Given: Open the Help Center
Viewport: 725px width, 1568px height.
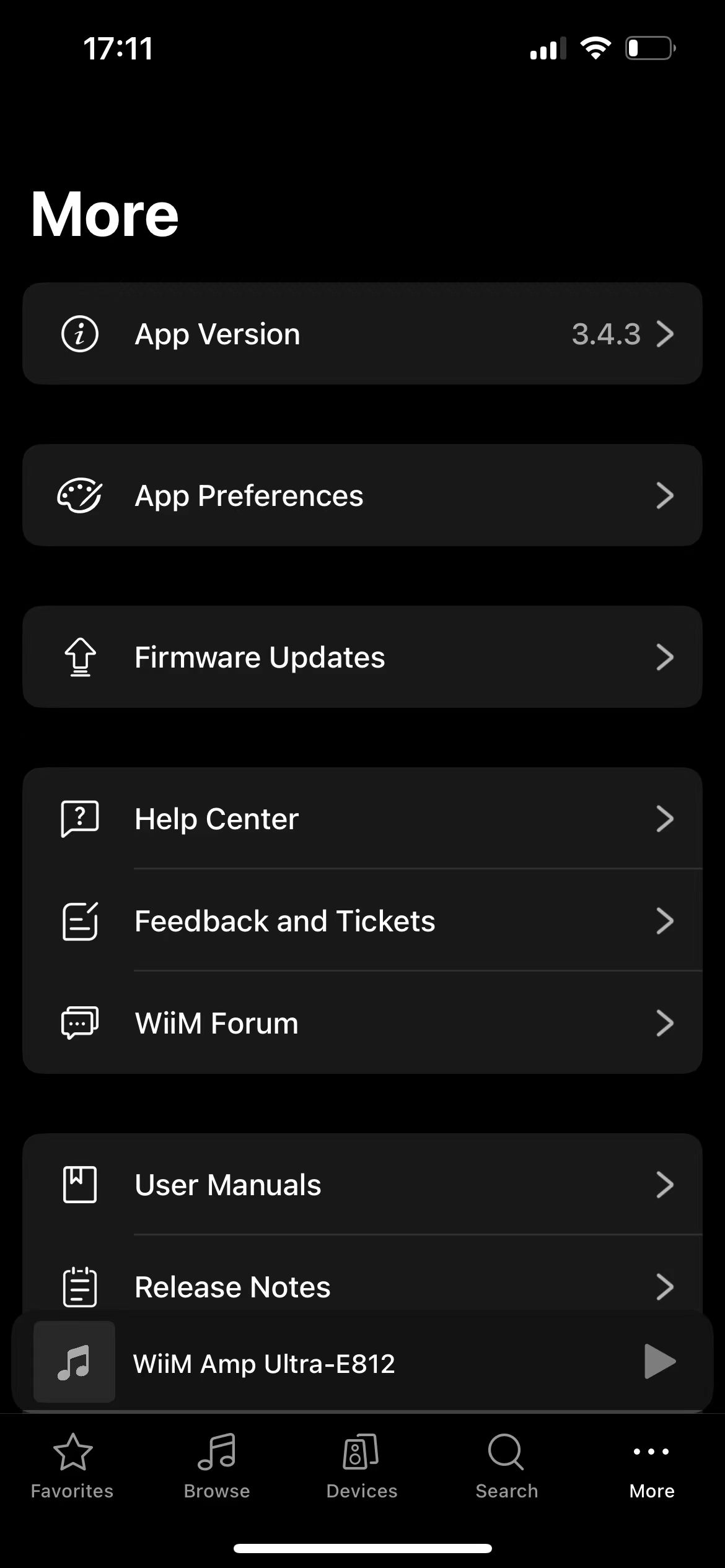Looking at the screenshot, I should 362,819.
